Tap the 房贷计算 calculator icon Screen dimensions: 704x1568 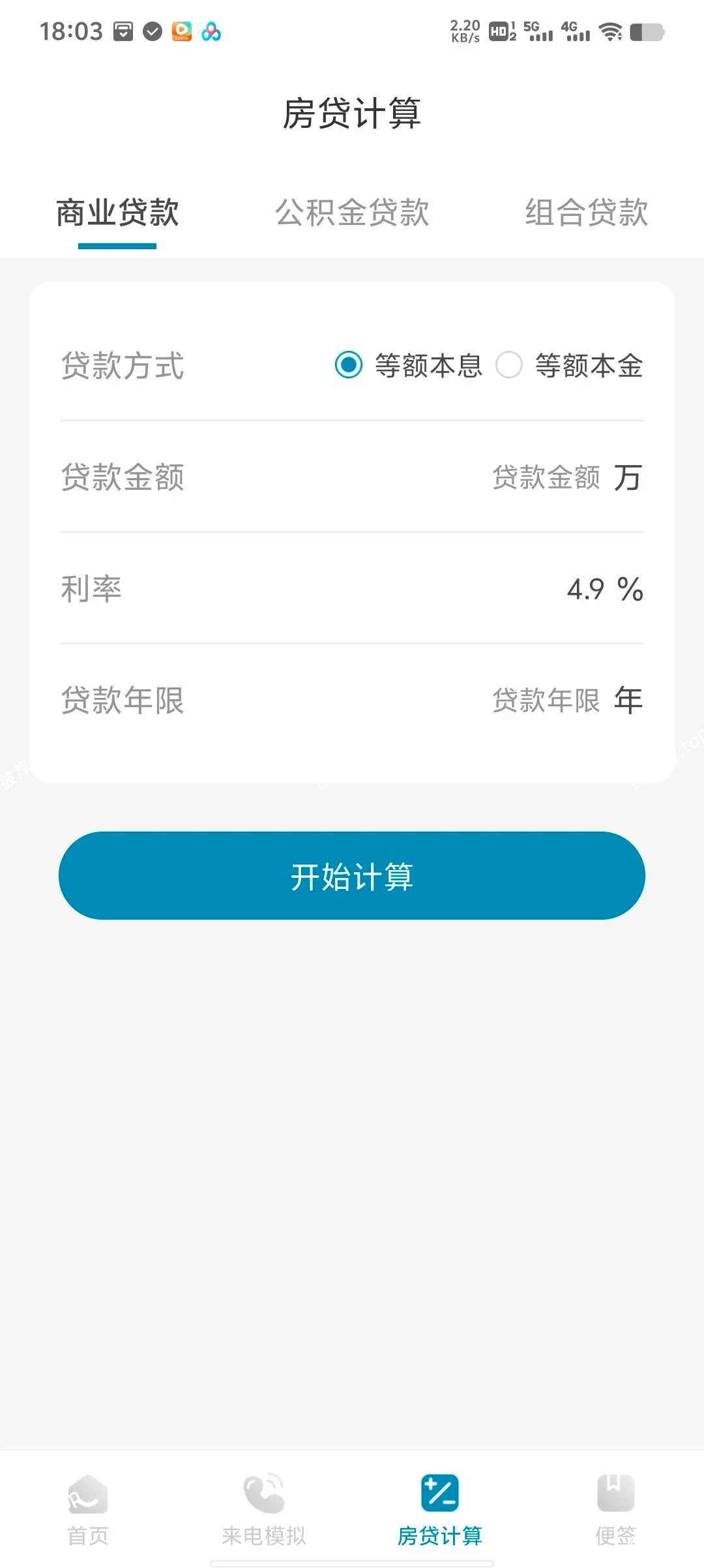pyautogui.click(x=440, y=1493)
